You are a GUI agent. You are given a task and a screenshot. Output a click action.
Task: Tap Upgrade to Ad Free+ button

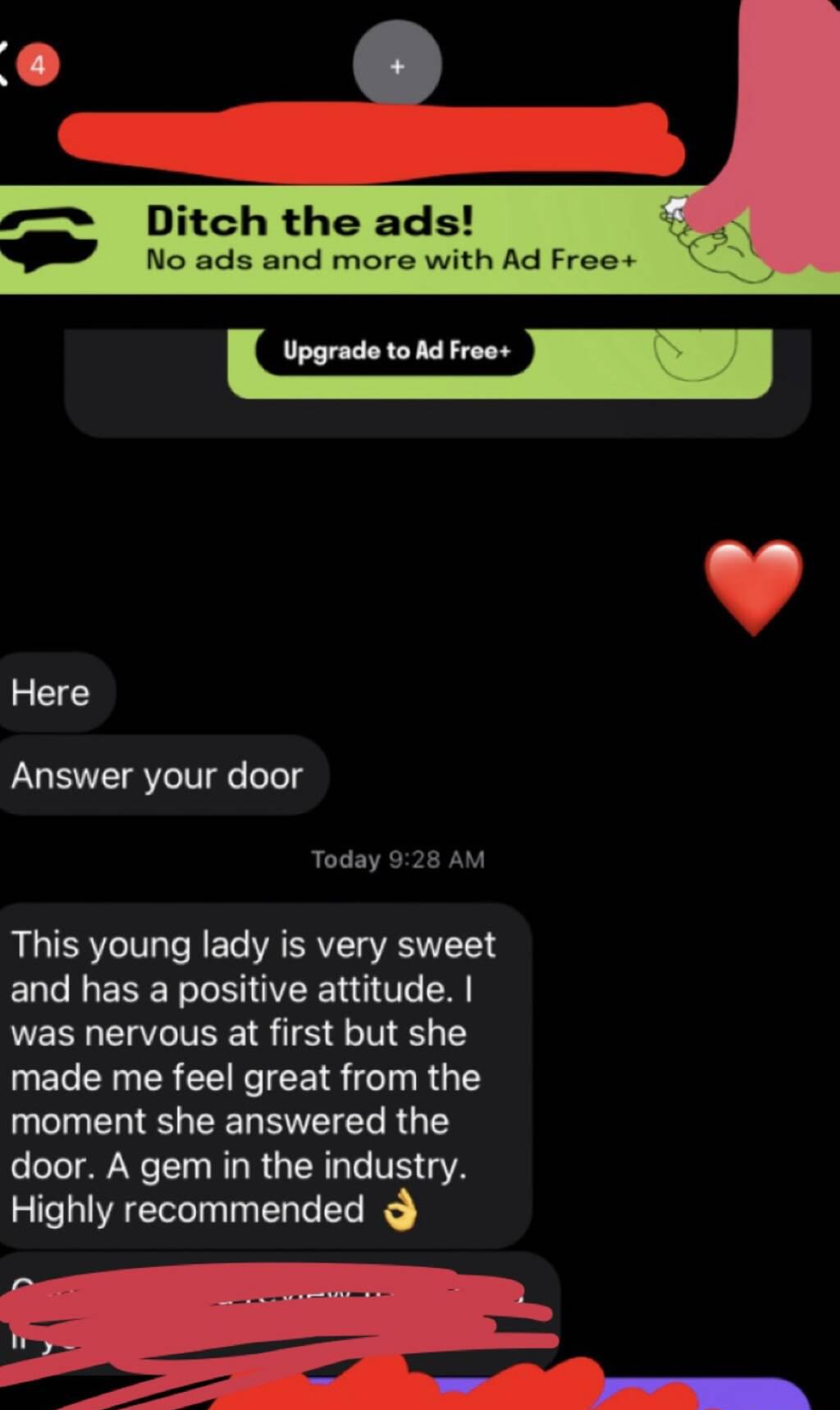pos(395,351)
